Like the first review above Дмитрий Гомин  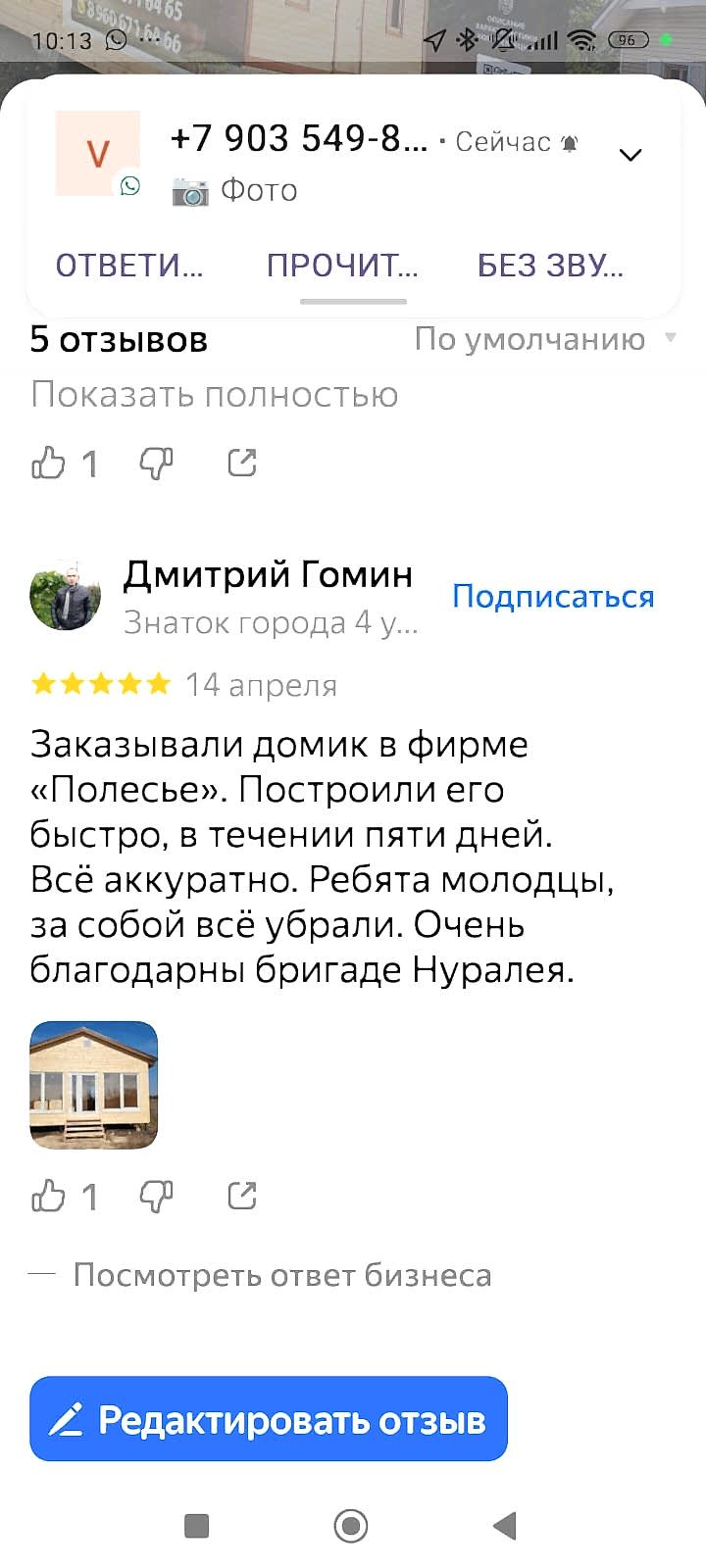pos(48,463)
